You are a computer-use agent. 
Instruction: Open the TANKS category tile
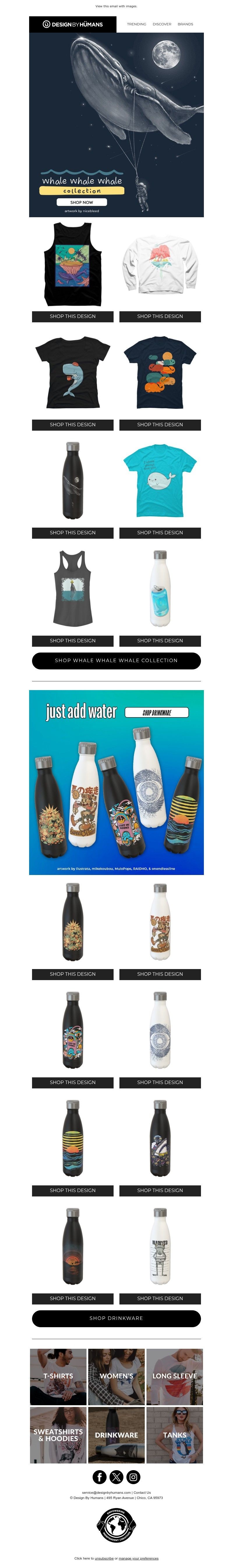(x=174, y=1435)
